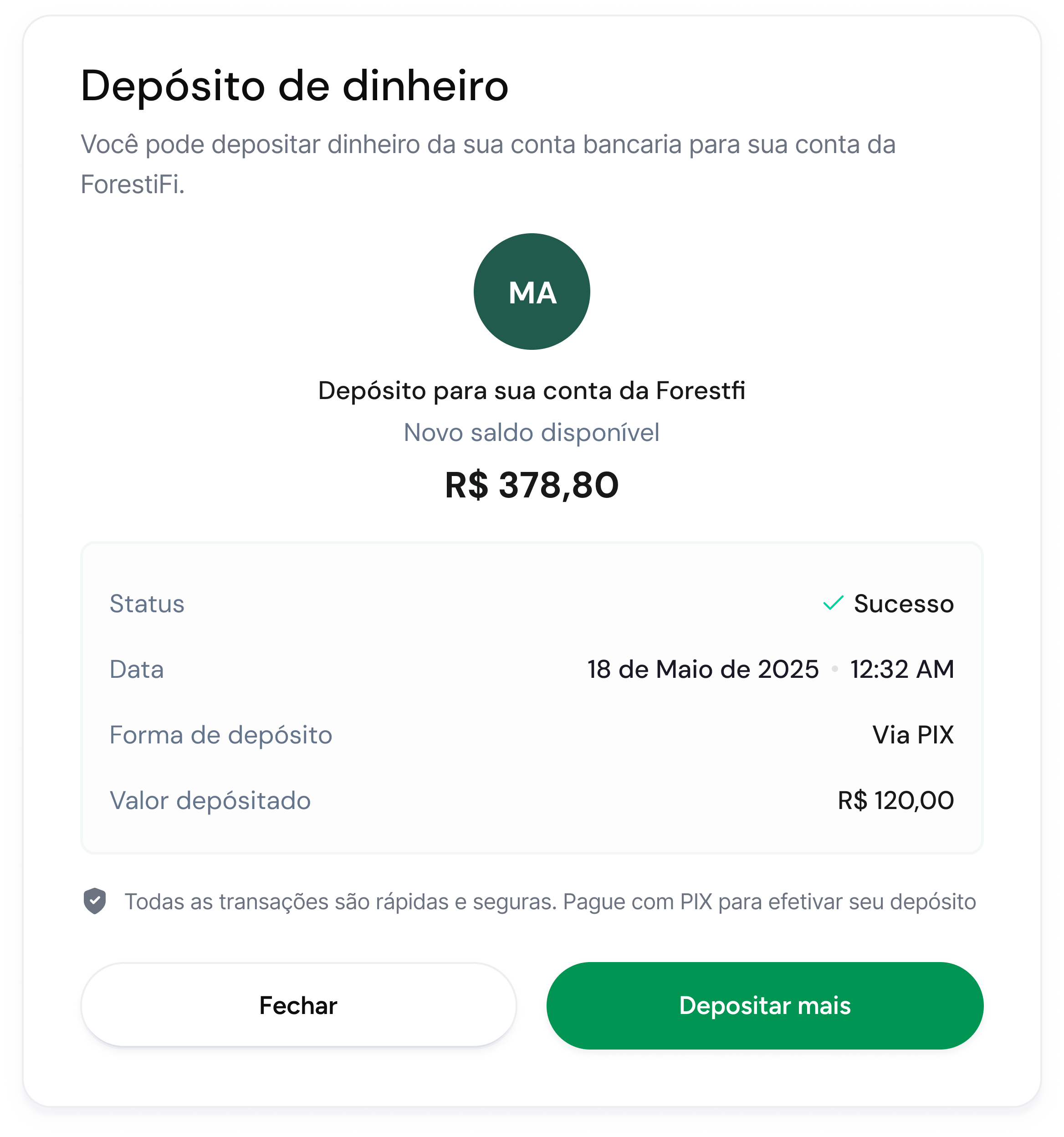Select Depositar mais to deposit again
This screenshot has height=1137, width=1064.
point(764,1005)
